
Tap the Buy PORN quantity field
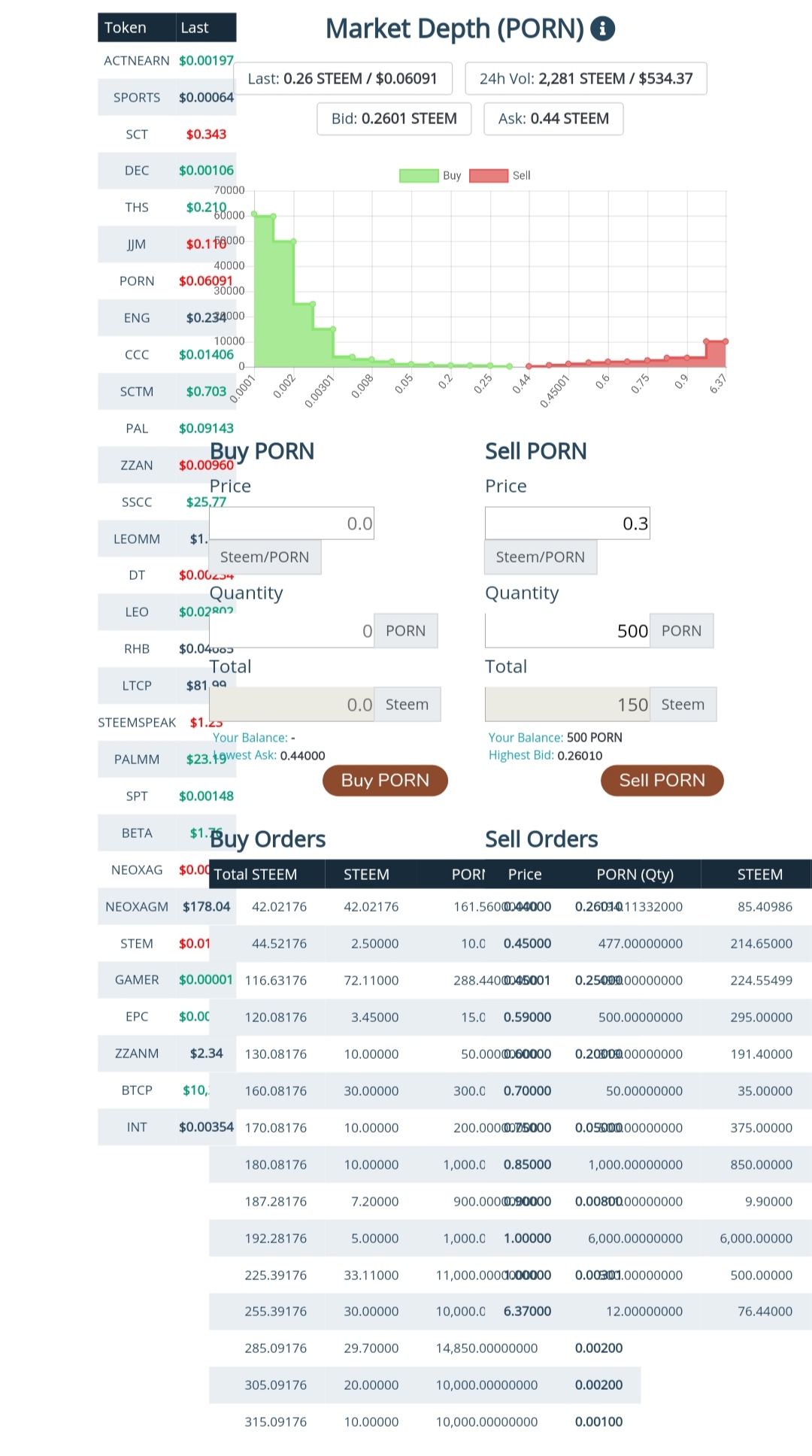(292, 631)
